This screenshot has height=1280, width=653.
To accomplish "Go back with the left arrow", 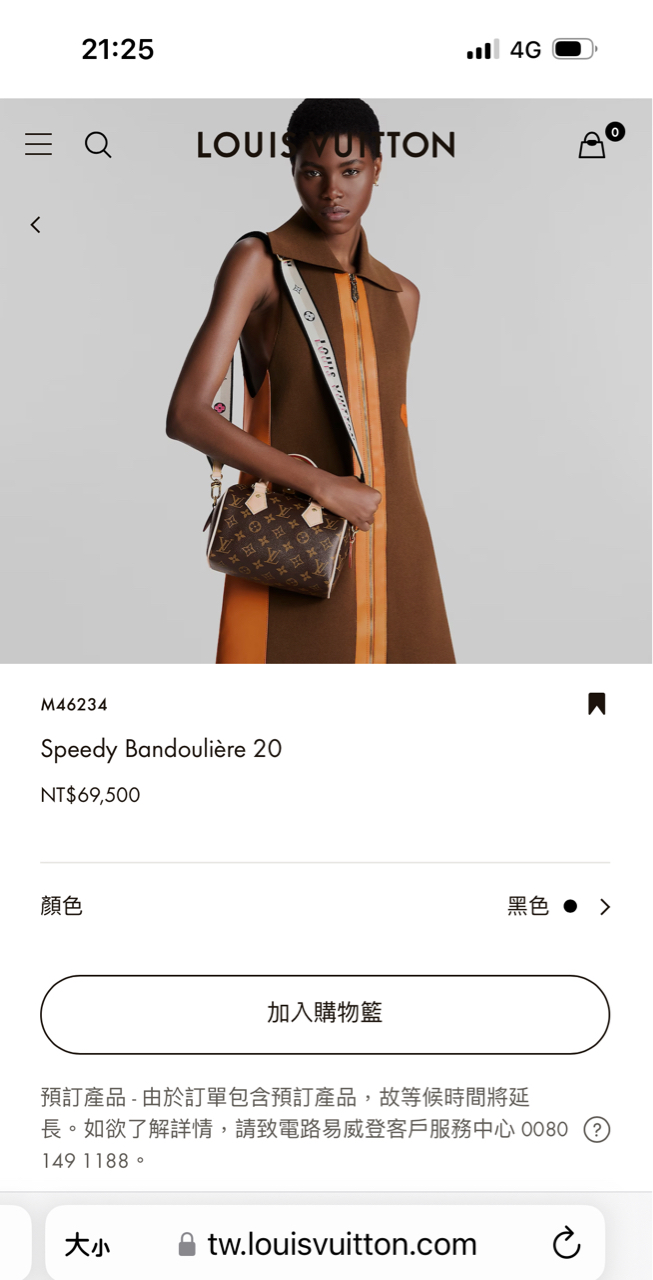I will point(35,225).
